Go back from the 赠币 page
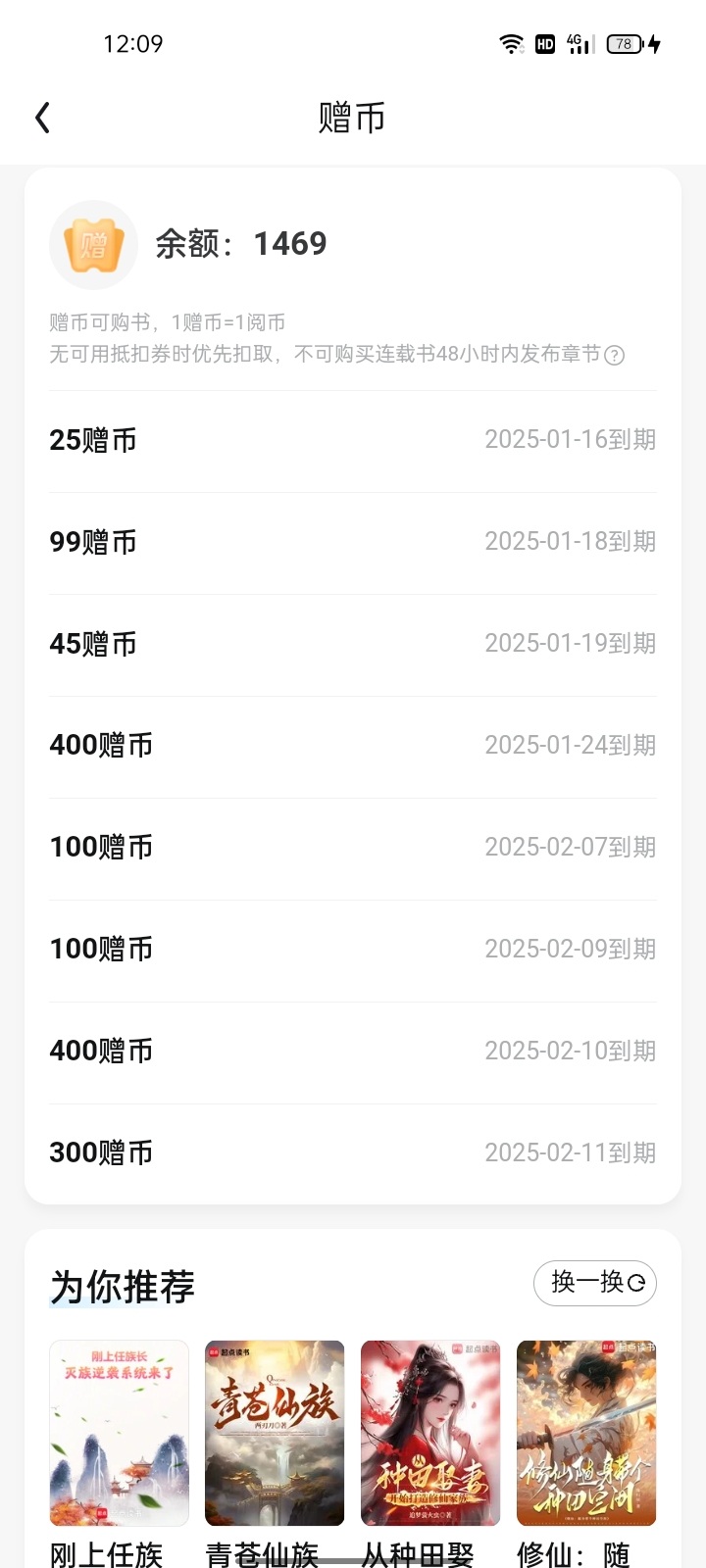Image resolution: width=706 pixels, height=1568 pixels. 42,118
